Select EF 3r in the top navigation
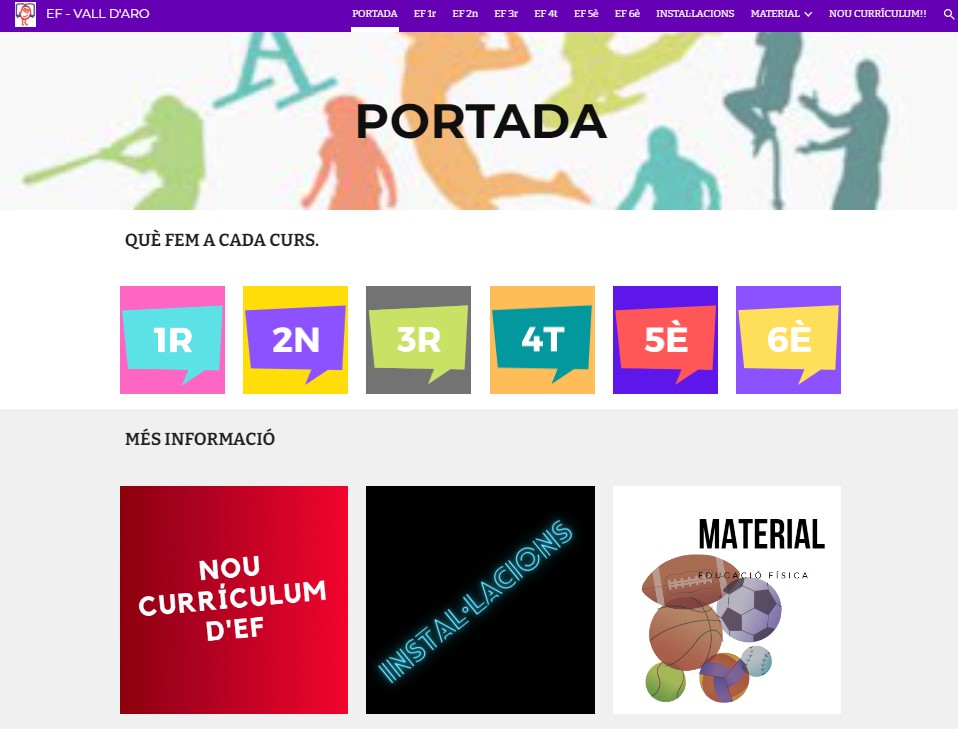 coord(506,14)
